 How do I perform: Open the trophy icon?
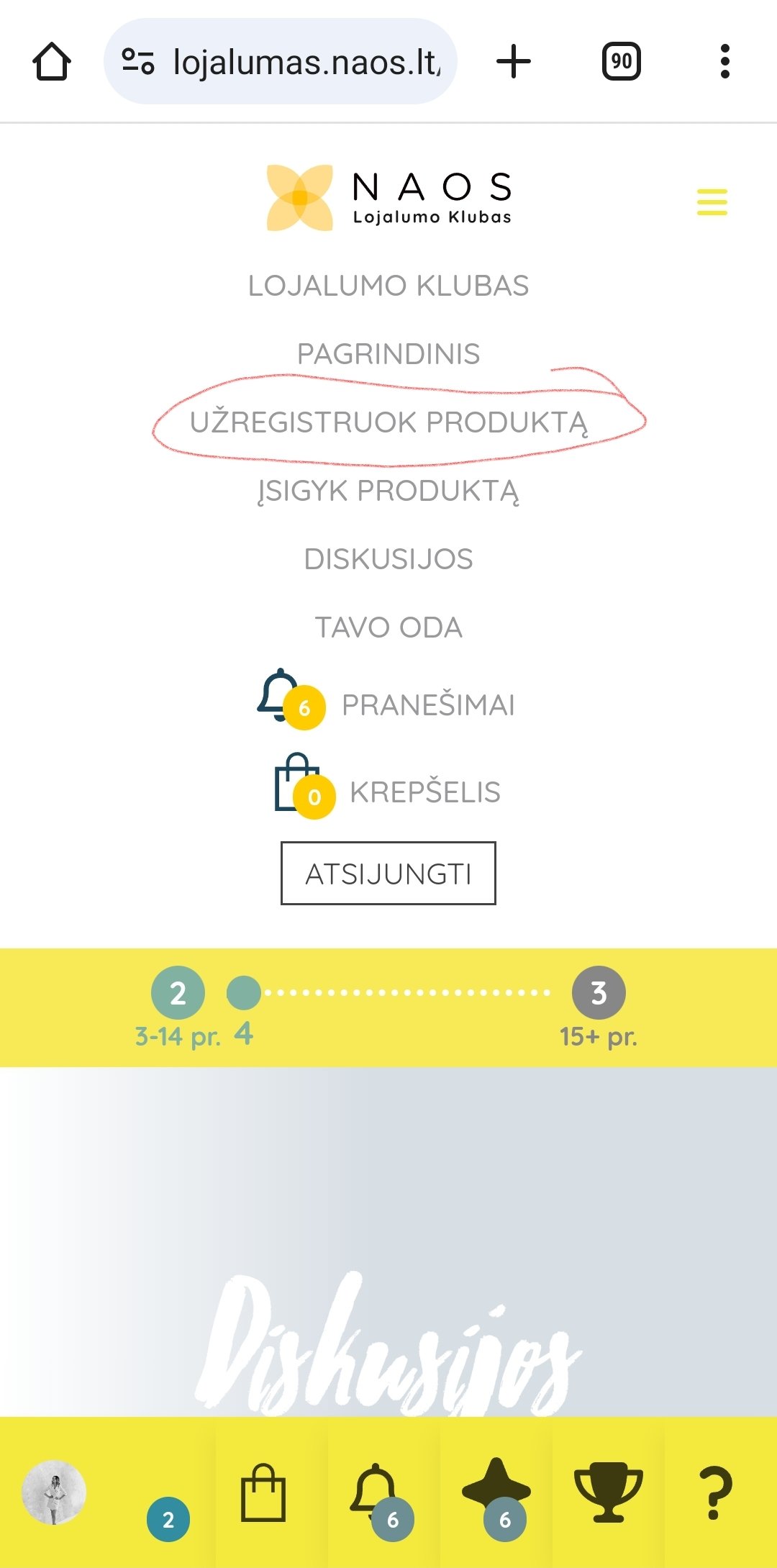[608, 1492]
